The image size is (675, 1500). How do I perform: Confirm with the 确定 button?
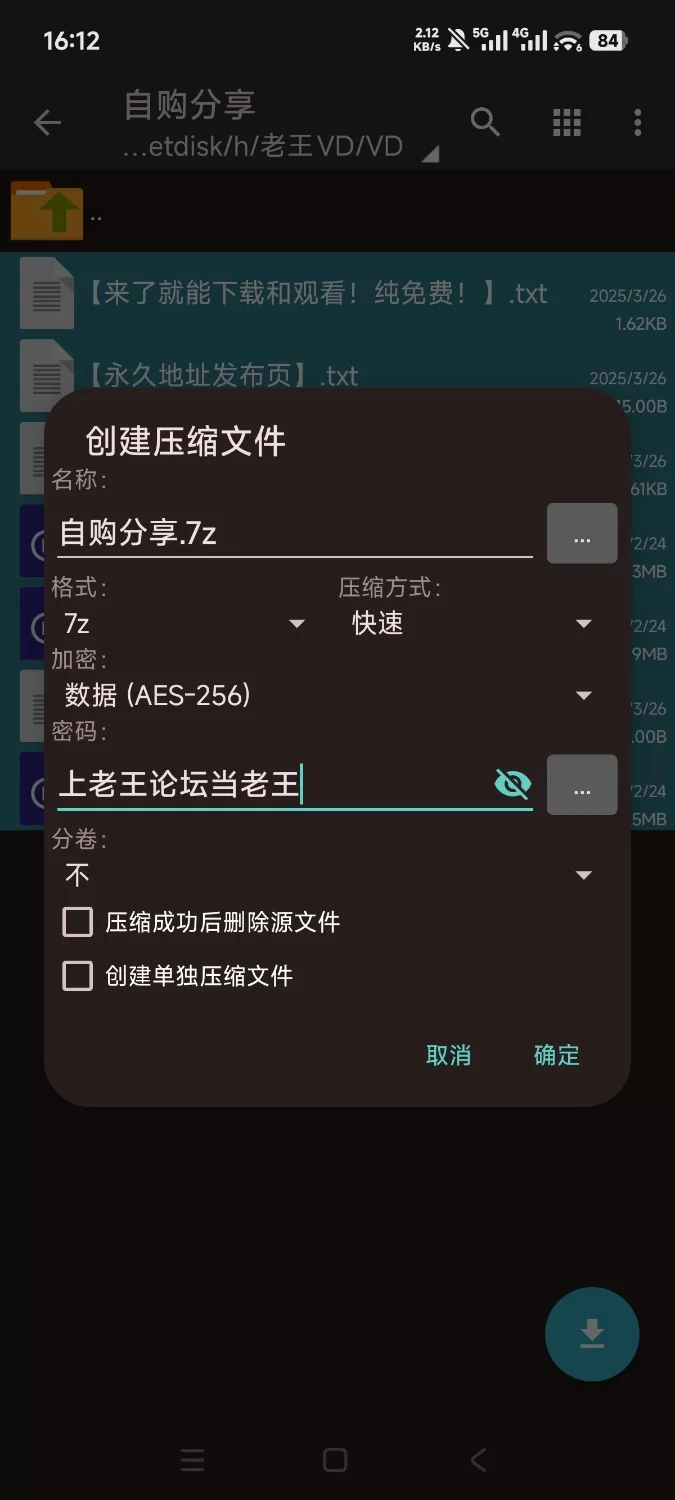coord(557,1055)
